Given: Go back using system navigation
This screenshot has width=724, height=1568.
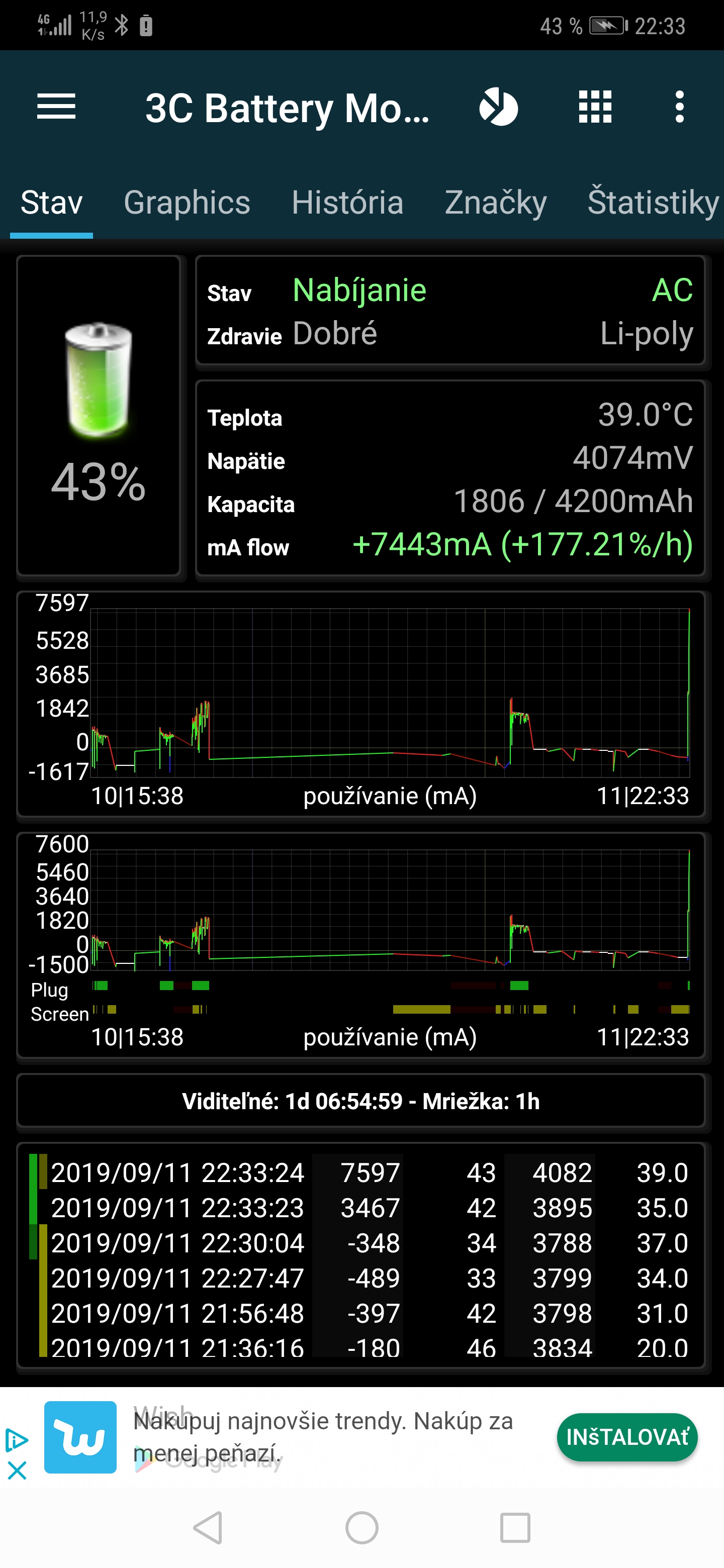Looking at the screenshot, I should [x=208, y=1527].
